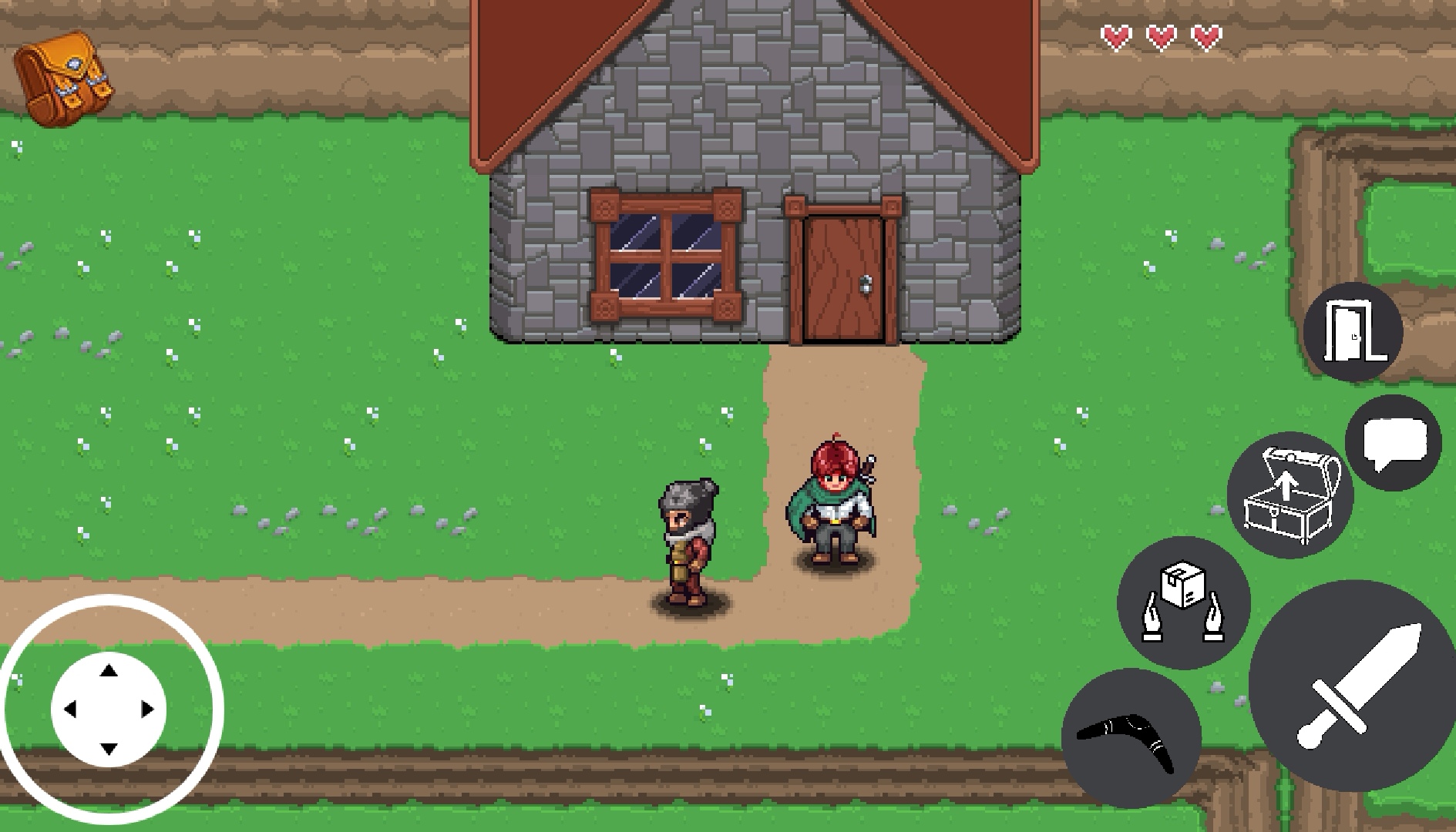1456x832 pixels.
Task: Enter using the door button
Action: click(x=1353, y=332)
